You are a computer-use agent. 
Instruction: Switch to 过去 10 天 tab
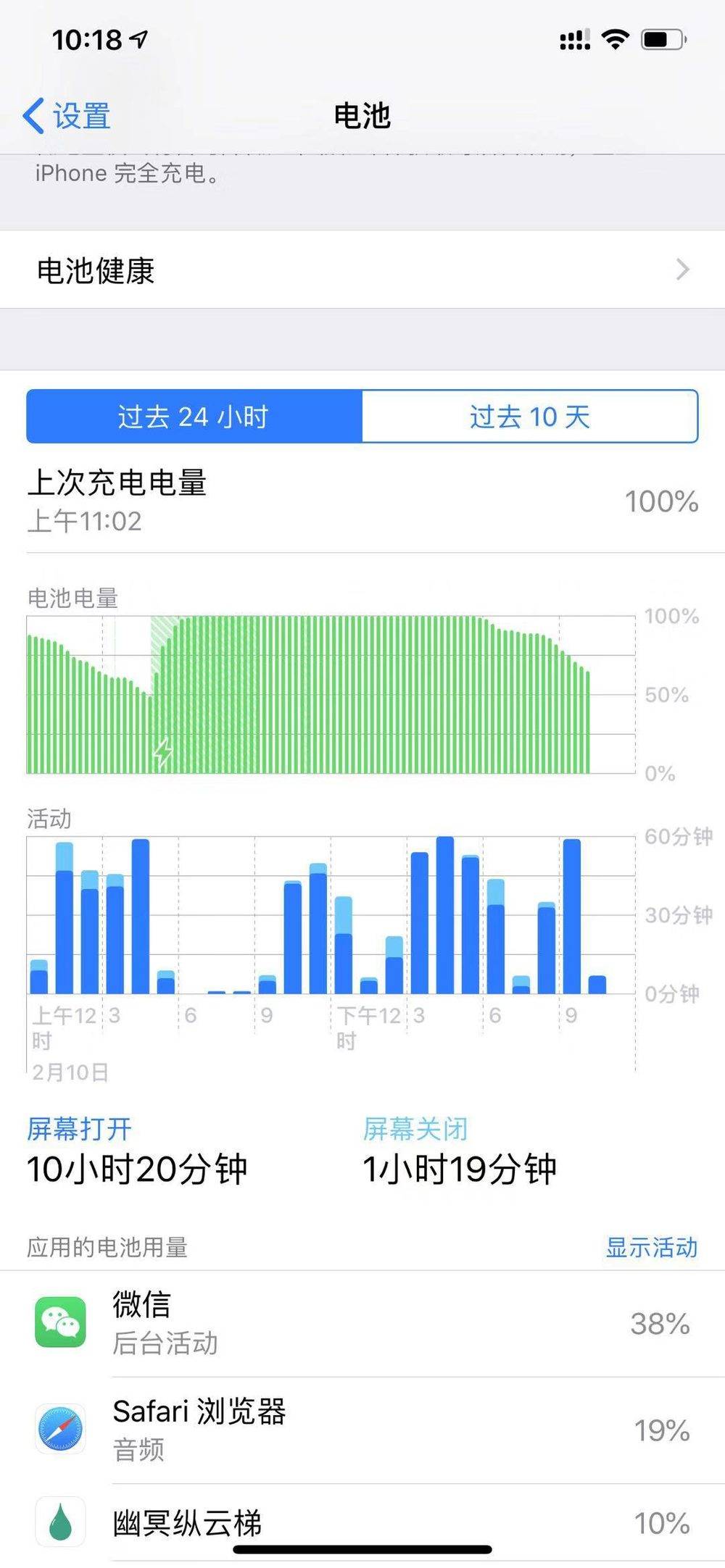tap(530, 417)
